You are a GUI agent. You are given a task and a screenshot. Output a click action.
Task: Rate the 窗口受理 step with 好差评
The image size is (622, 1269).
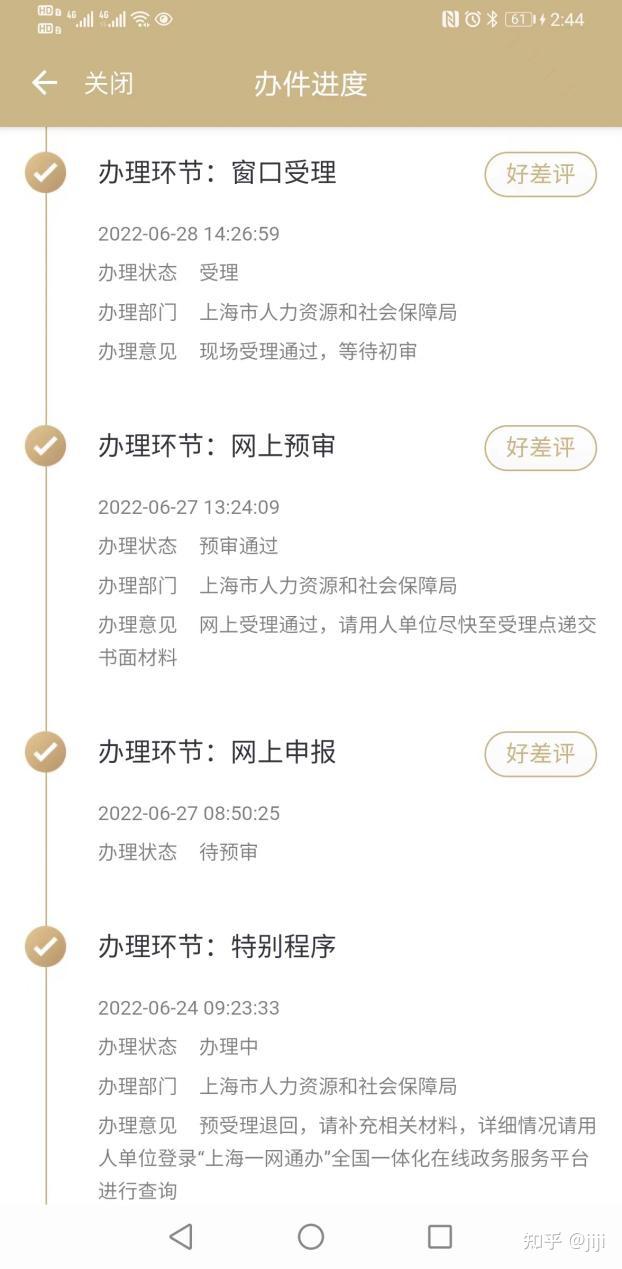pos(540,174)
